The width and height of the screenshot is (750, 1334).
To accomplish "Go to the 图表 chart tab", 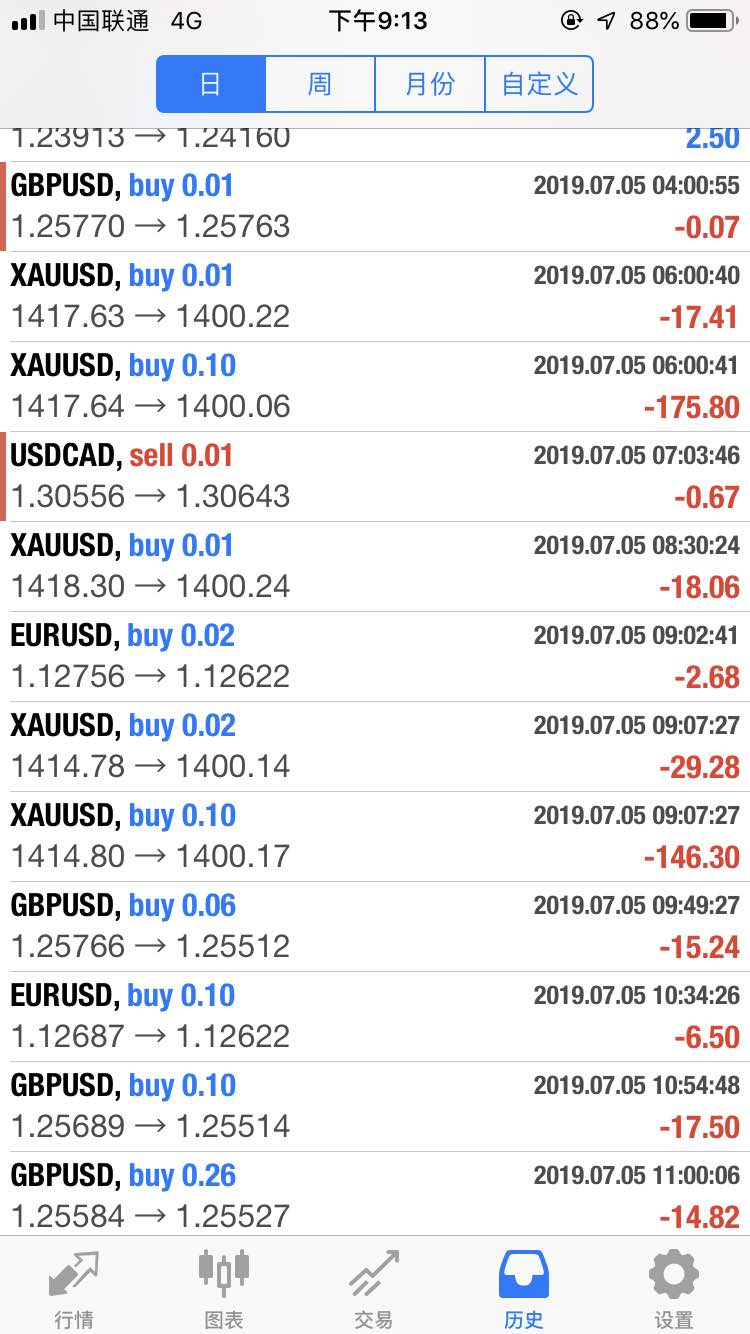I will [224, 1287].
